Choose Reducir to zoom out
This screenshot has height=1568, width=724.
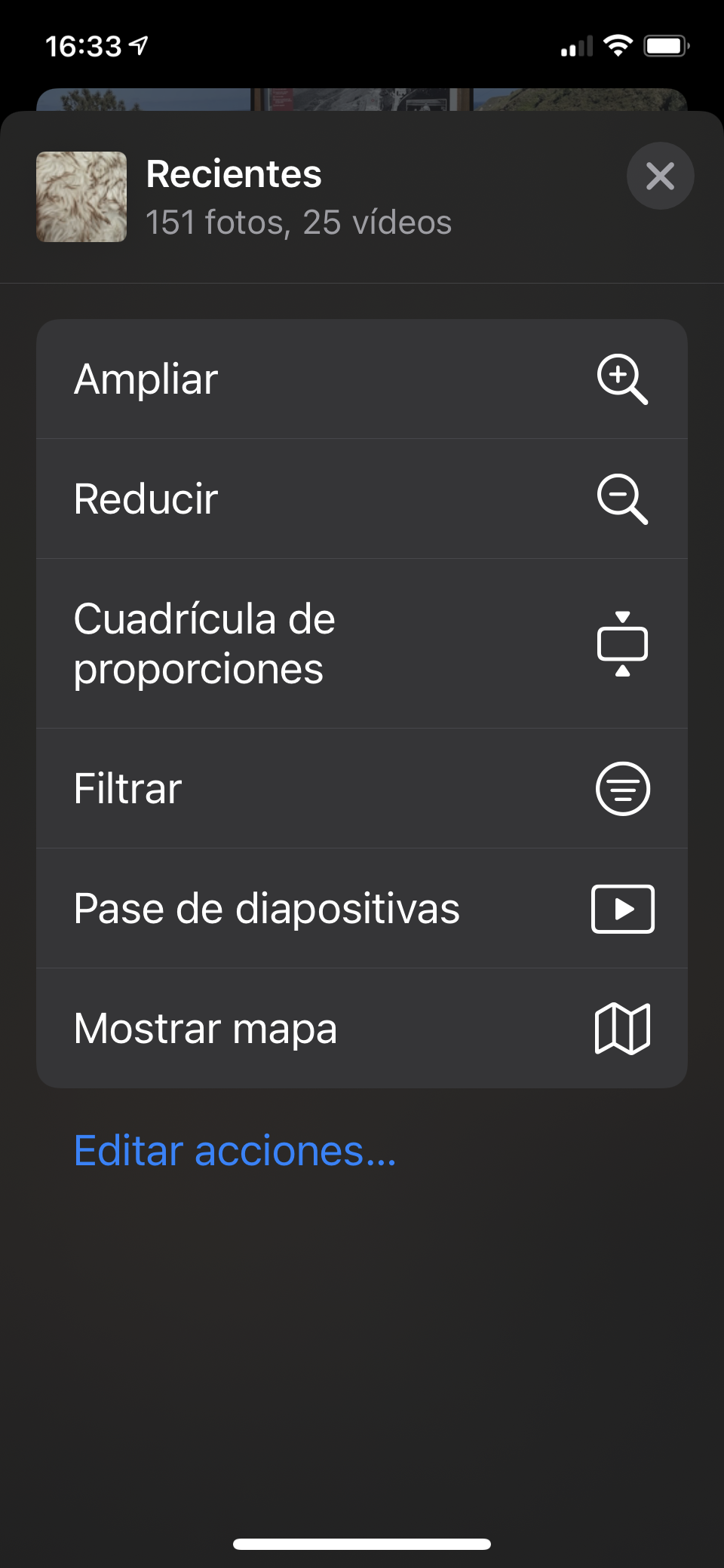tap(362, 499)
